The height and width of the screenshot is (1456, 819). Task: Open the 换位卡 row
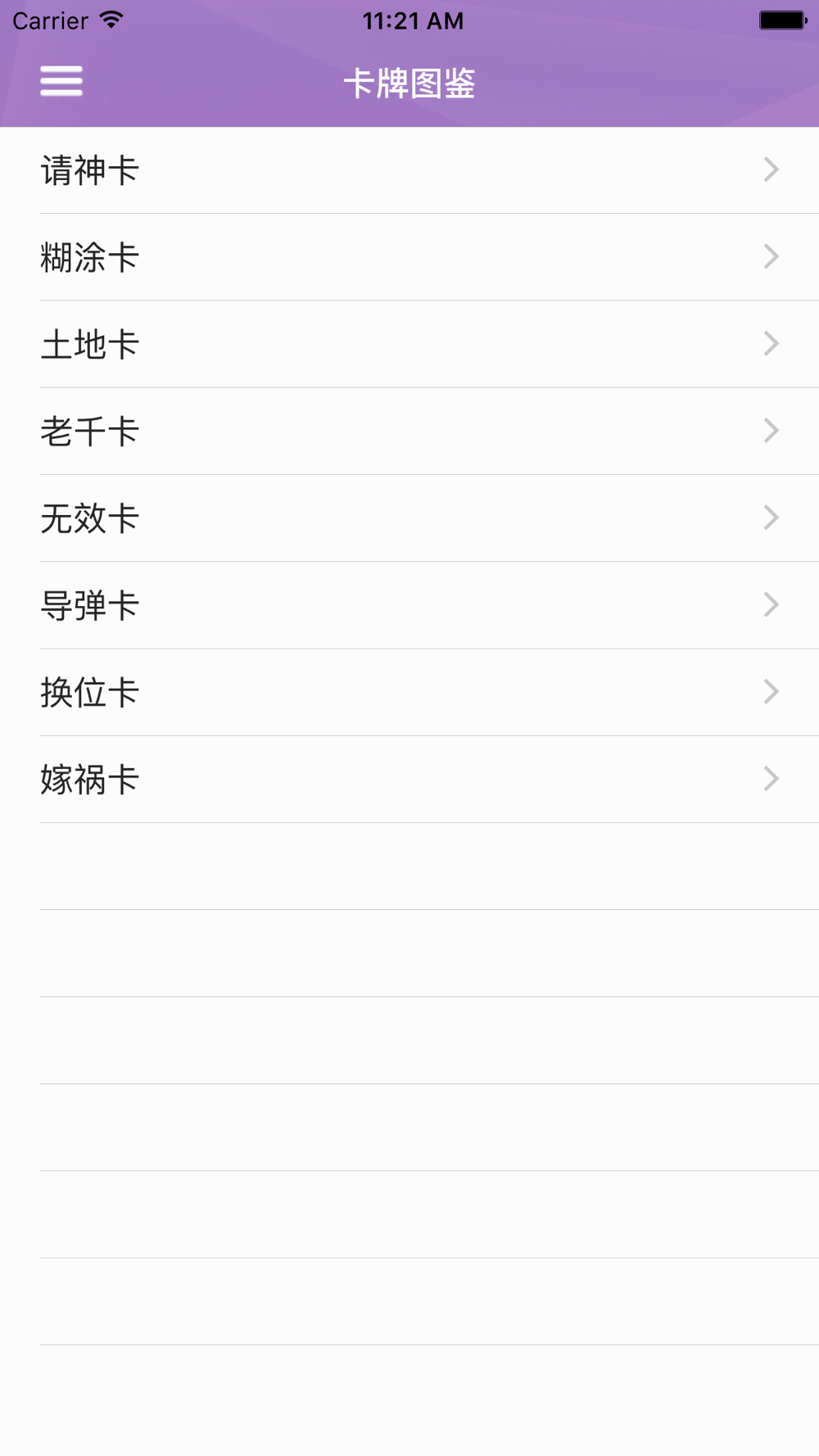pyautogui.click(x=409, y=692)
